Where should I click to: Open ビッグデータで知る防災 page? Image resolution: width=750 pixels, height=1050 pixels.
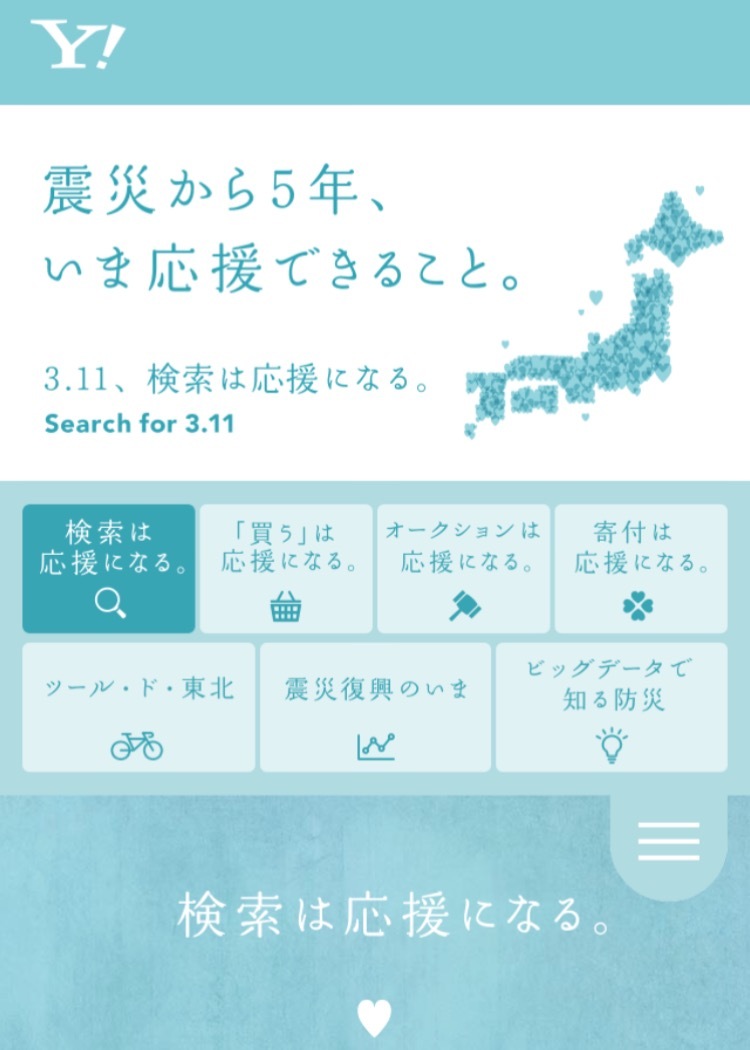click(x=611, y=707)
